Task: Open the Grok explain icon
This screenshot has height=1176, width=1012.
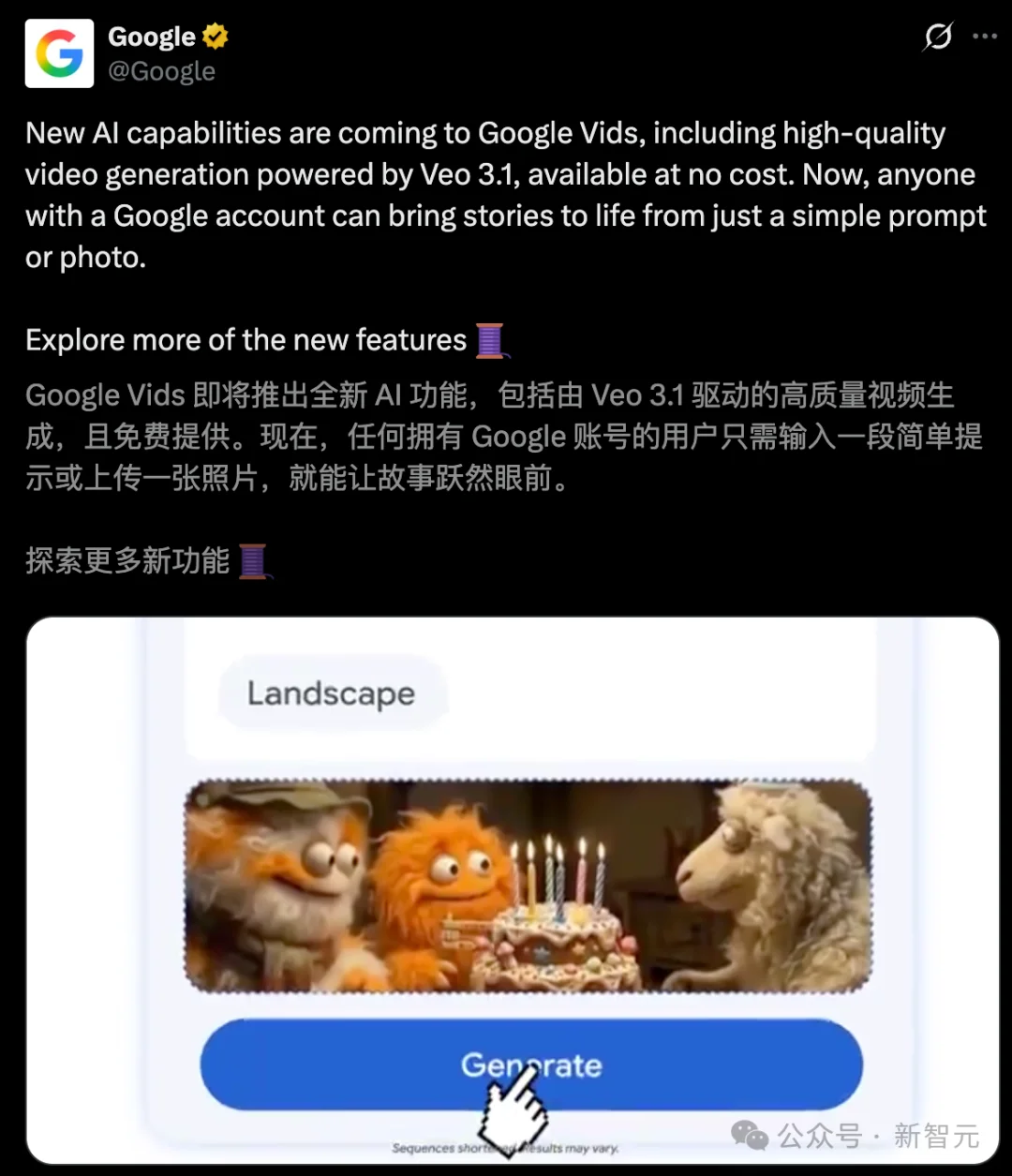Action: point(937,37)
